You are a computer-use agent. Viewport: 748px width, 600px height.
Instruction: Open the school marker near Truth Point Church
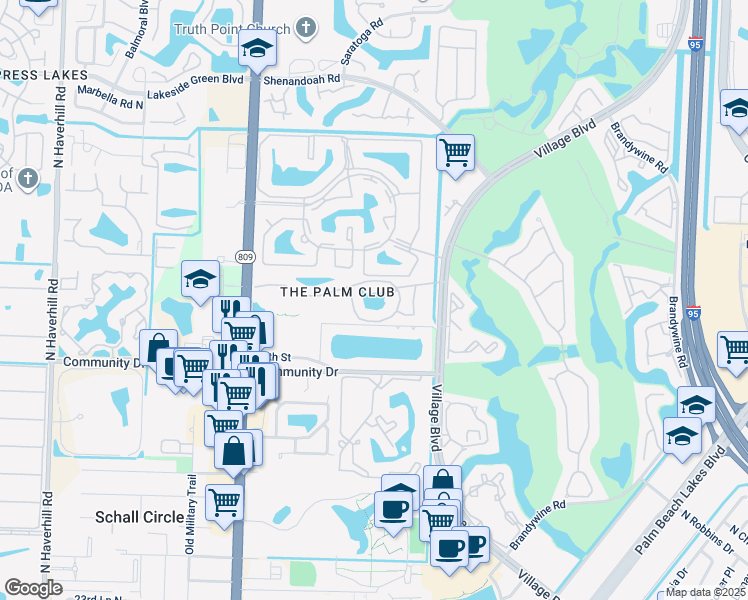(257, 48)
